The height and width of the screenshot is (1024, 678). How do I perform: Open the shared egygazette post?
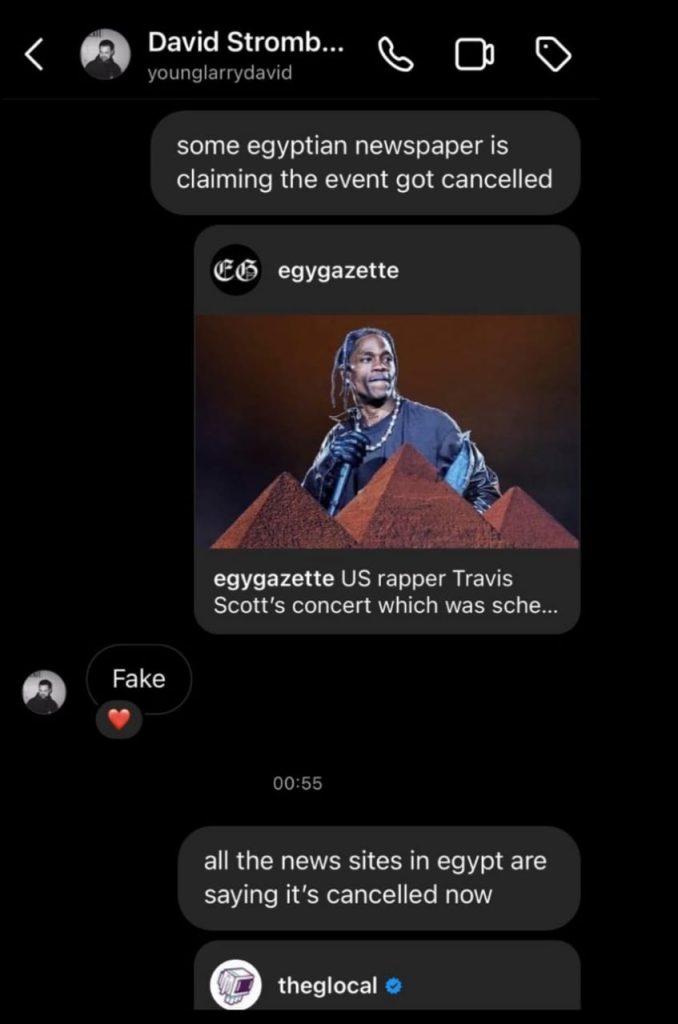tap(387, 432)
